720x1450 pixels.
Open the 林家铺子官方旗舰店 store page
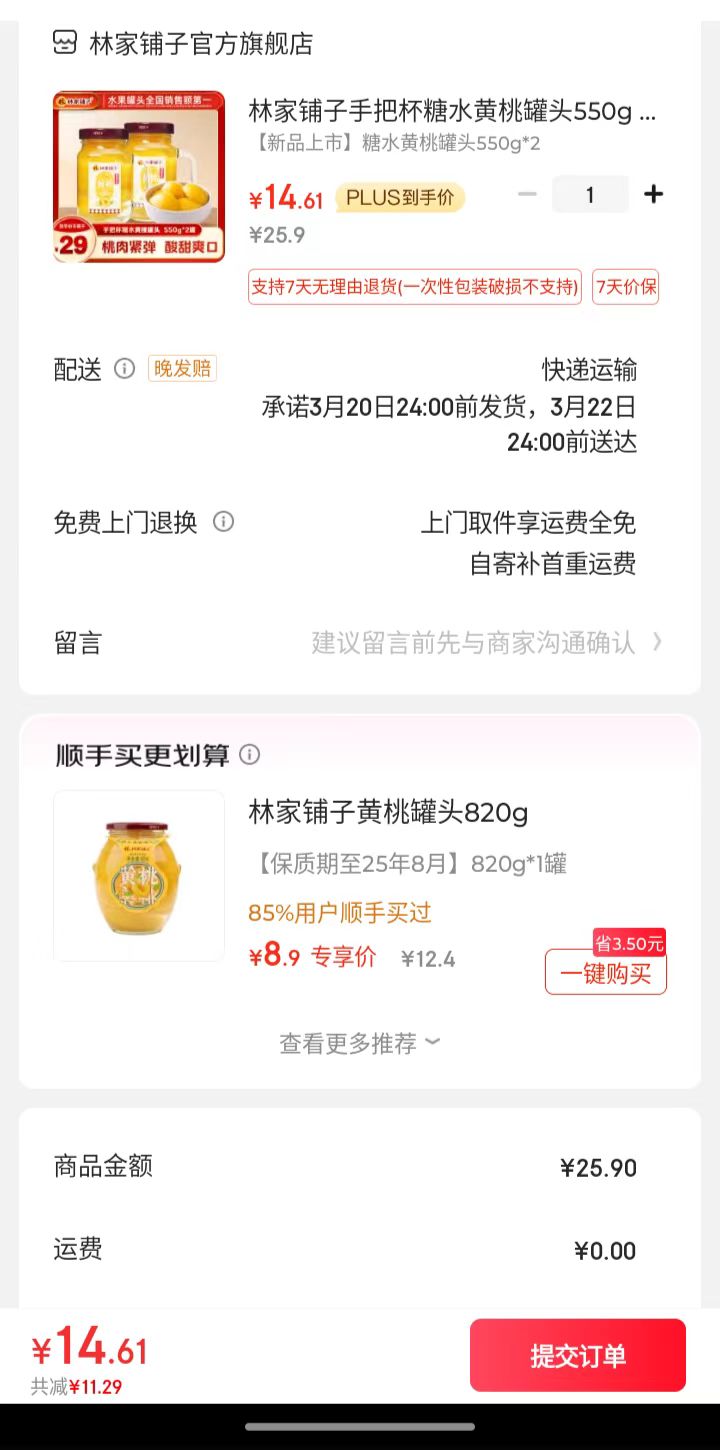200,43
